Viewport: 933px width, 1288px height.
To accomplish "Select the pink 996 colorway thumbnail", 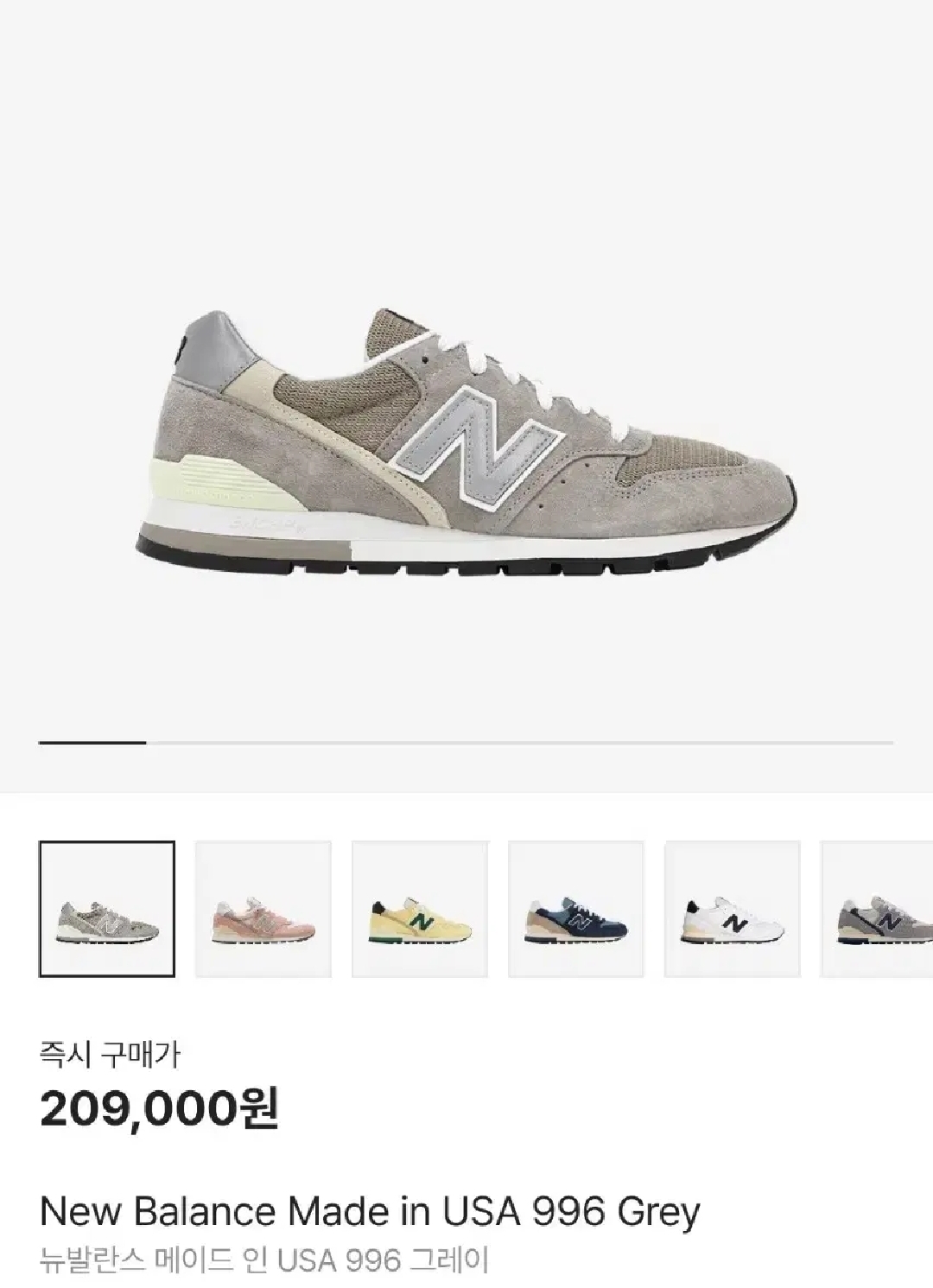I will [x=263, y=909].
